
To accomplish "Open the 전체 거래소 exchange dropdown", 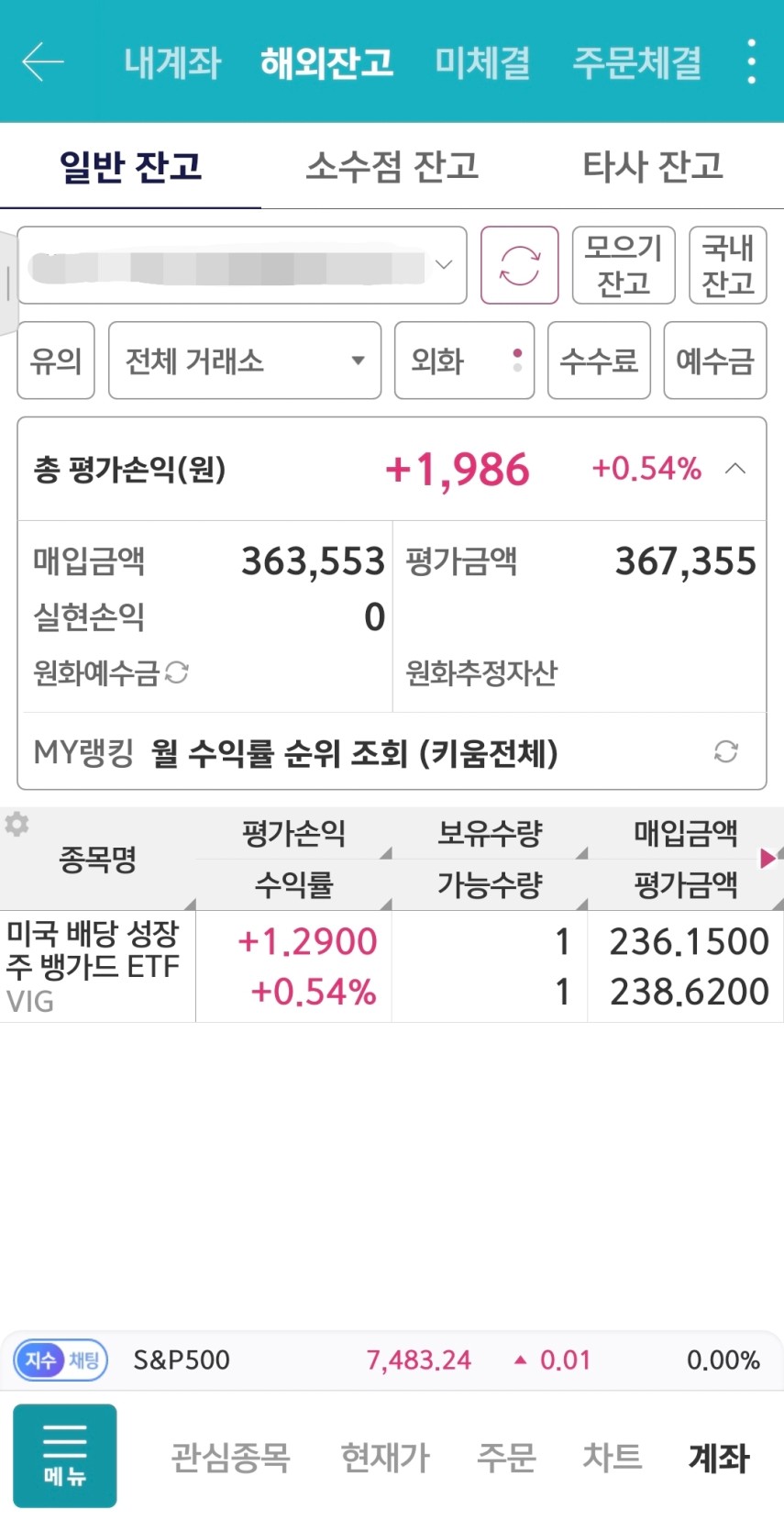I will coord(245,361).
